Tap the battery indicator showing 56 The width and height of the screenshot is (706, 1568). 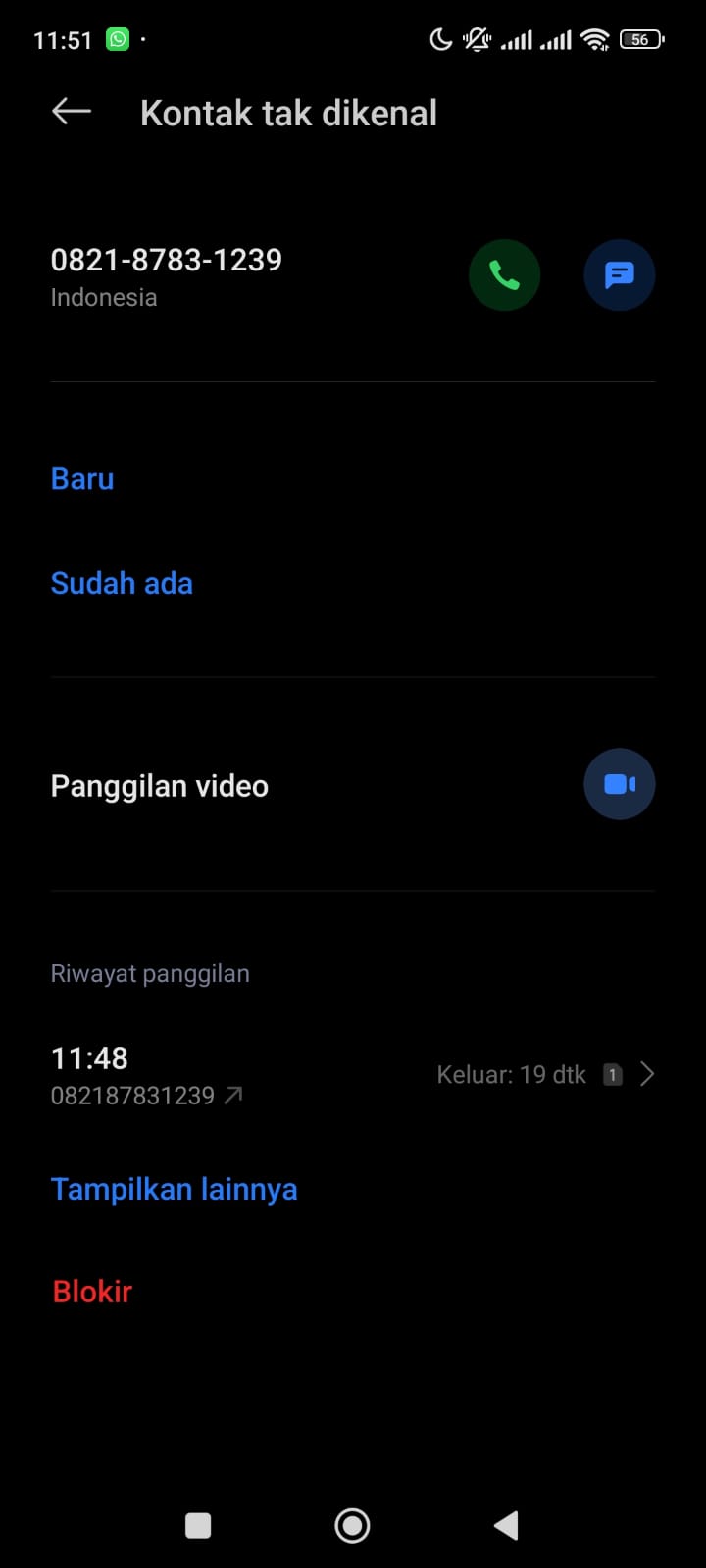coord(642,39)
